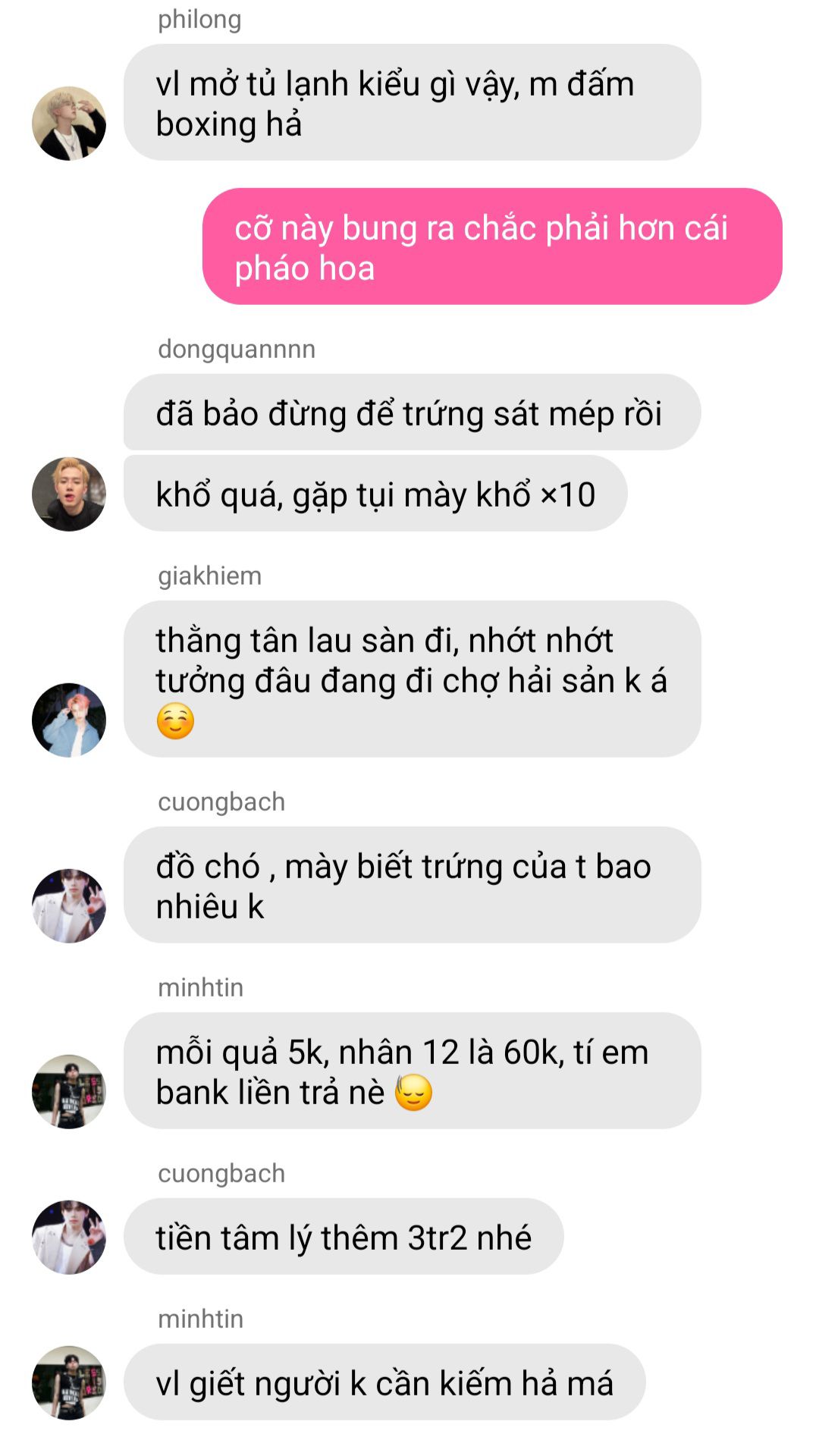
Task: View giakhiem's profile via avatar
Action: [x=69, y=720]
